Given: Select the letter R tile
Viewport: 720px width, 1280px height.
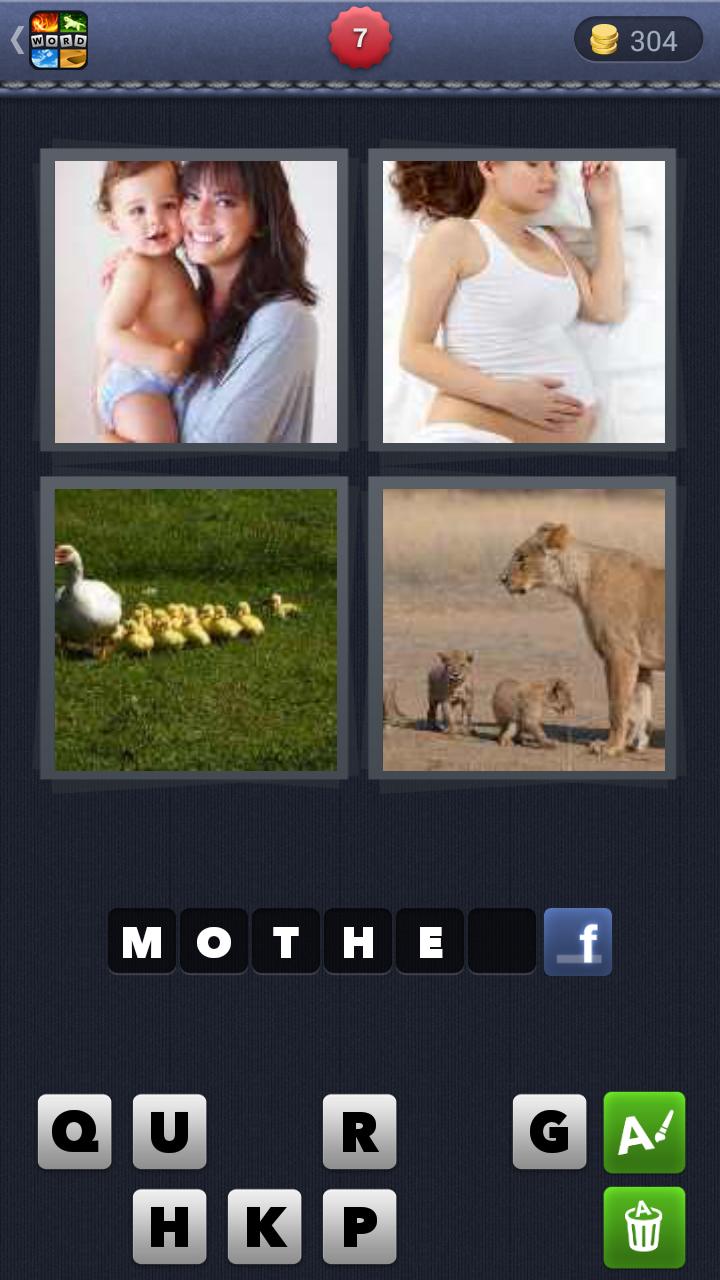Looking at the screenshot, I should (360, 1132).
